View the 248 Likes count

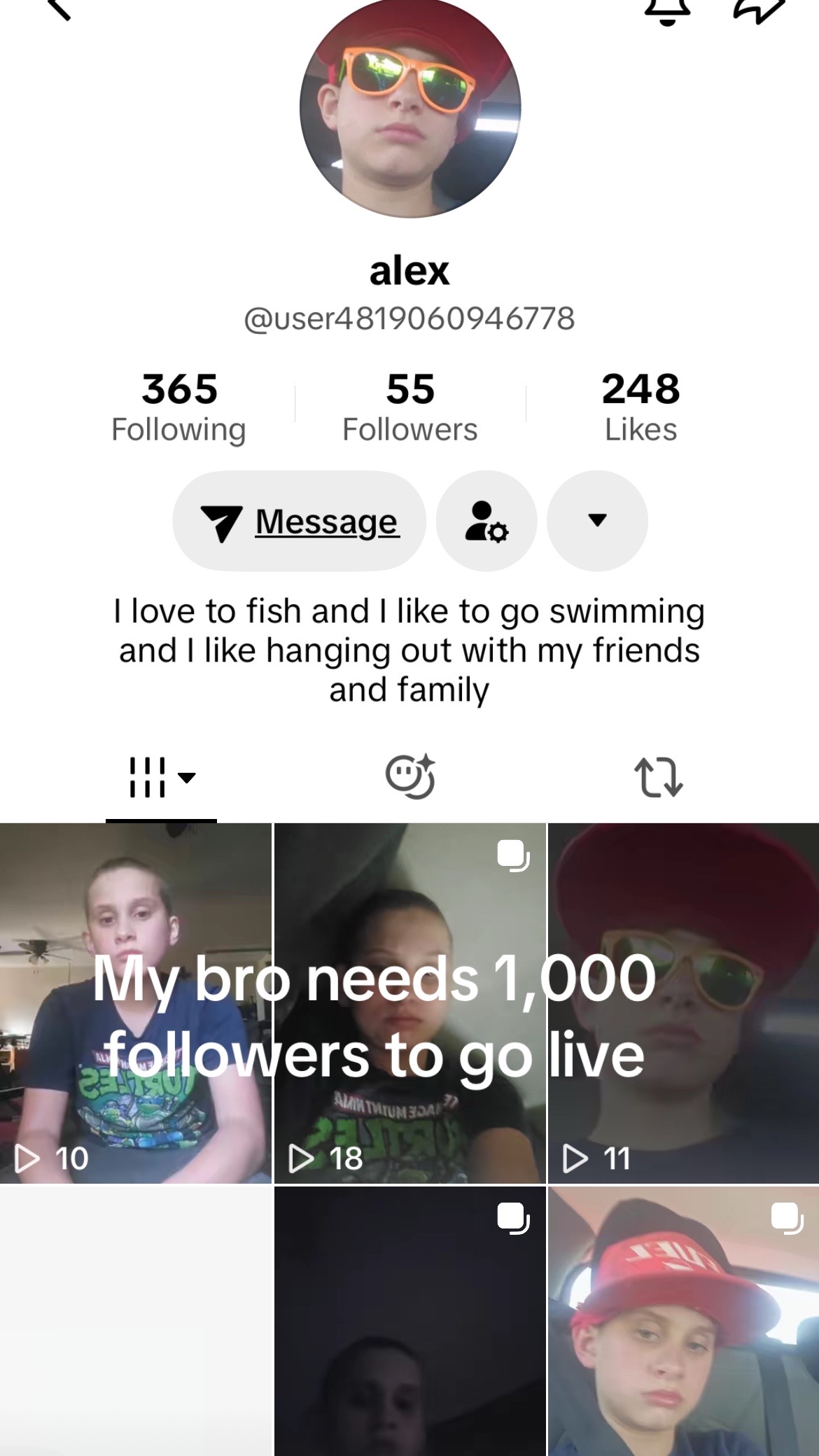640,407
